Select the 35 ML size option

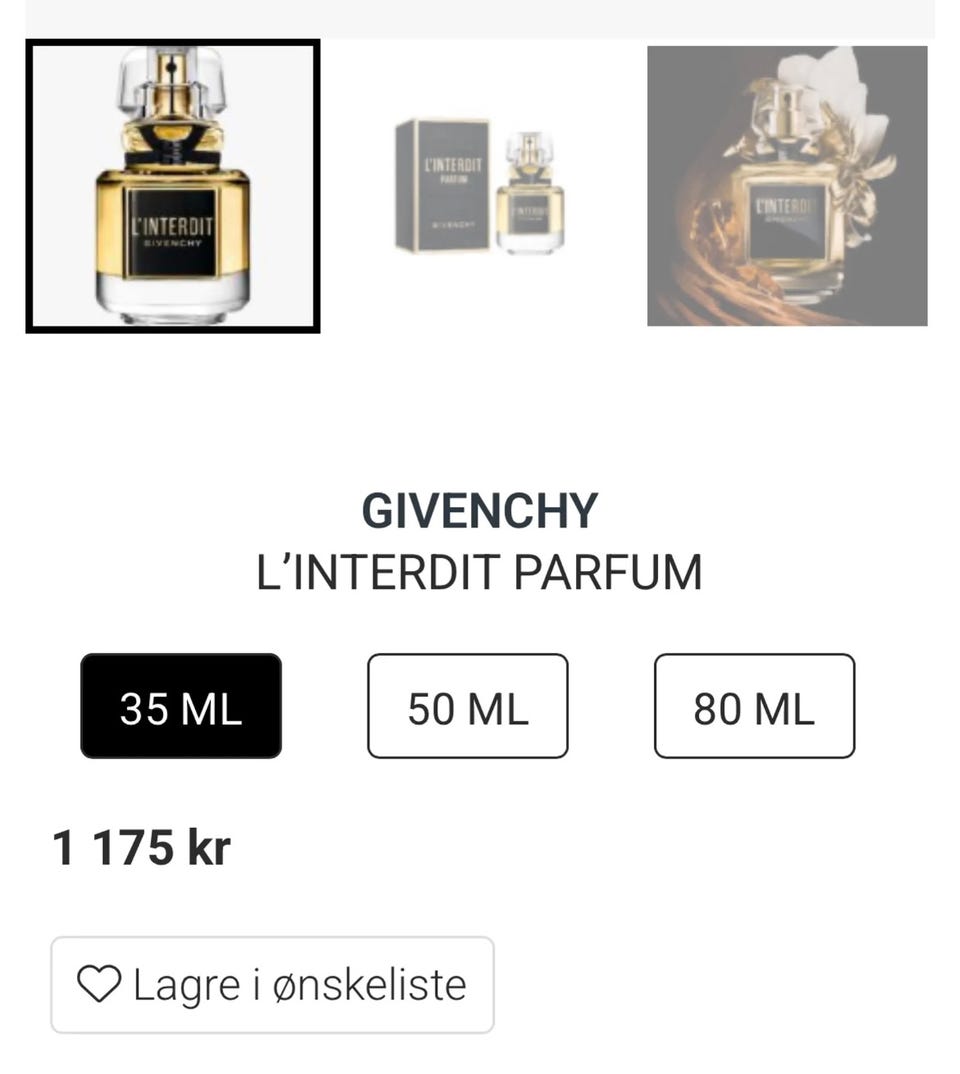tap(181, 706)
